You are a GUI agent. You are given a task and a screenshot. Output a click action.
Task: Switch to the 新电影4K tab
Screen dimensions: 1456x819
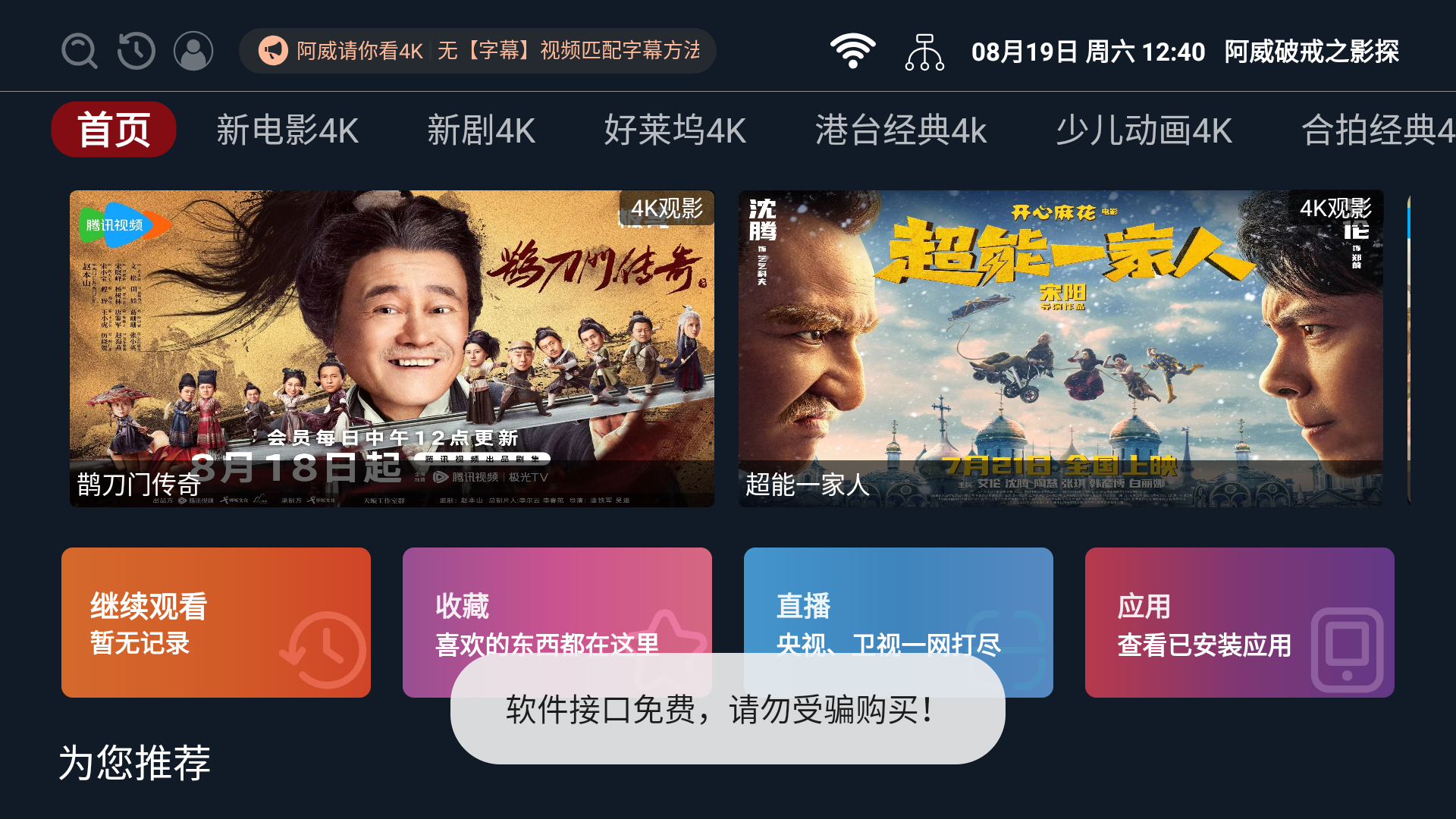tap(287, 130)
